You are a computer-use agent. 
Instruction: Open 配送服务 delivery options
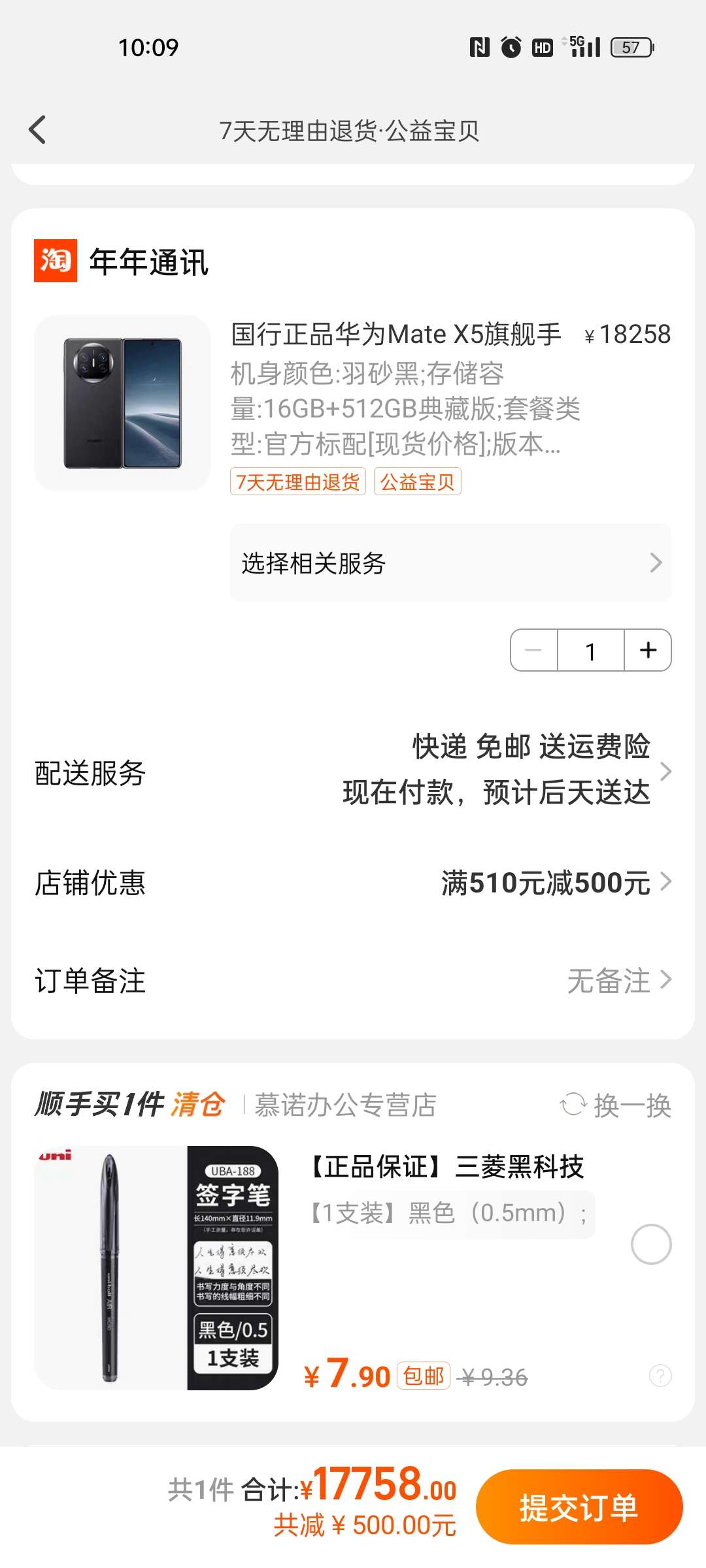click(x=497, y=770)
